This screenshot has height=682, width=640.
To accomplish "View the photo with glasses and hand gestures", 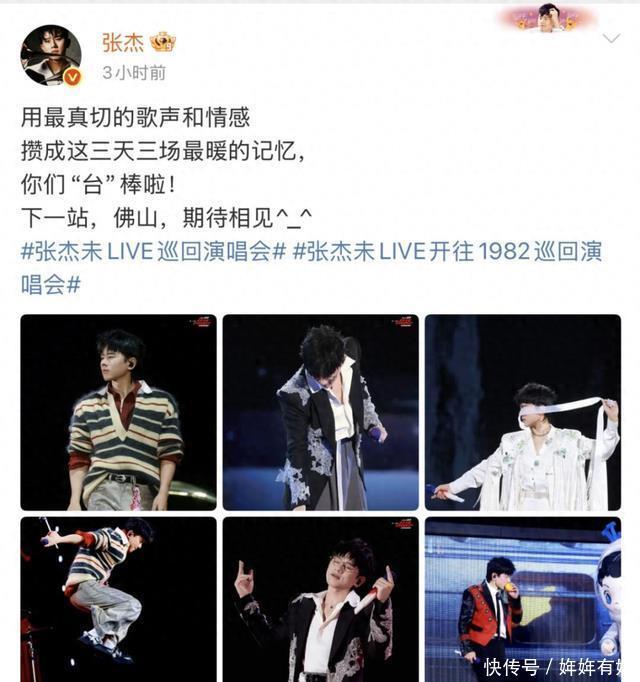I will tap(320, 598).
